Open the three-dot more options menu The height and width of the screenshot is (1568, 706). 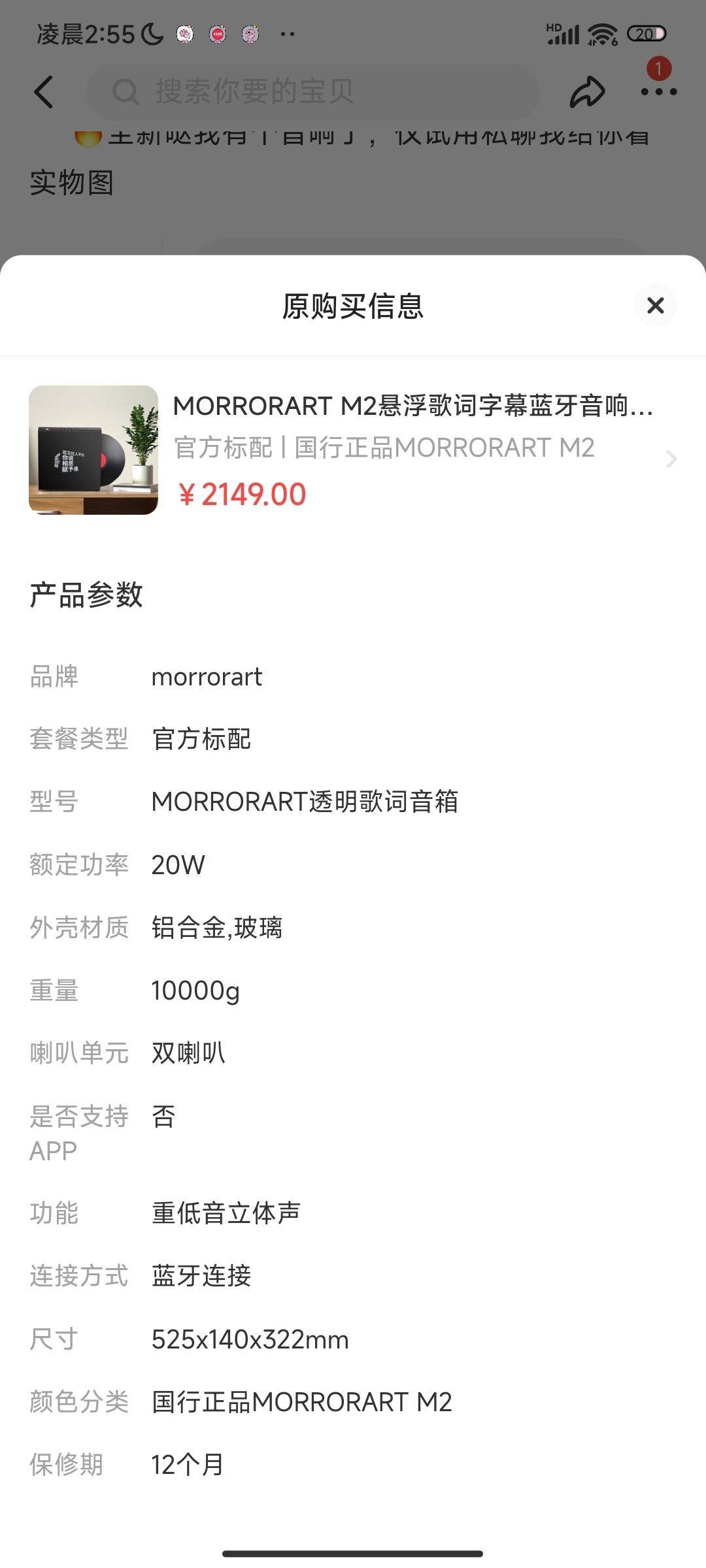[x=658, y=91]
